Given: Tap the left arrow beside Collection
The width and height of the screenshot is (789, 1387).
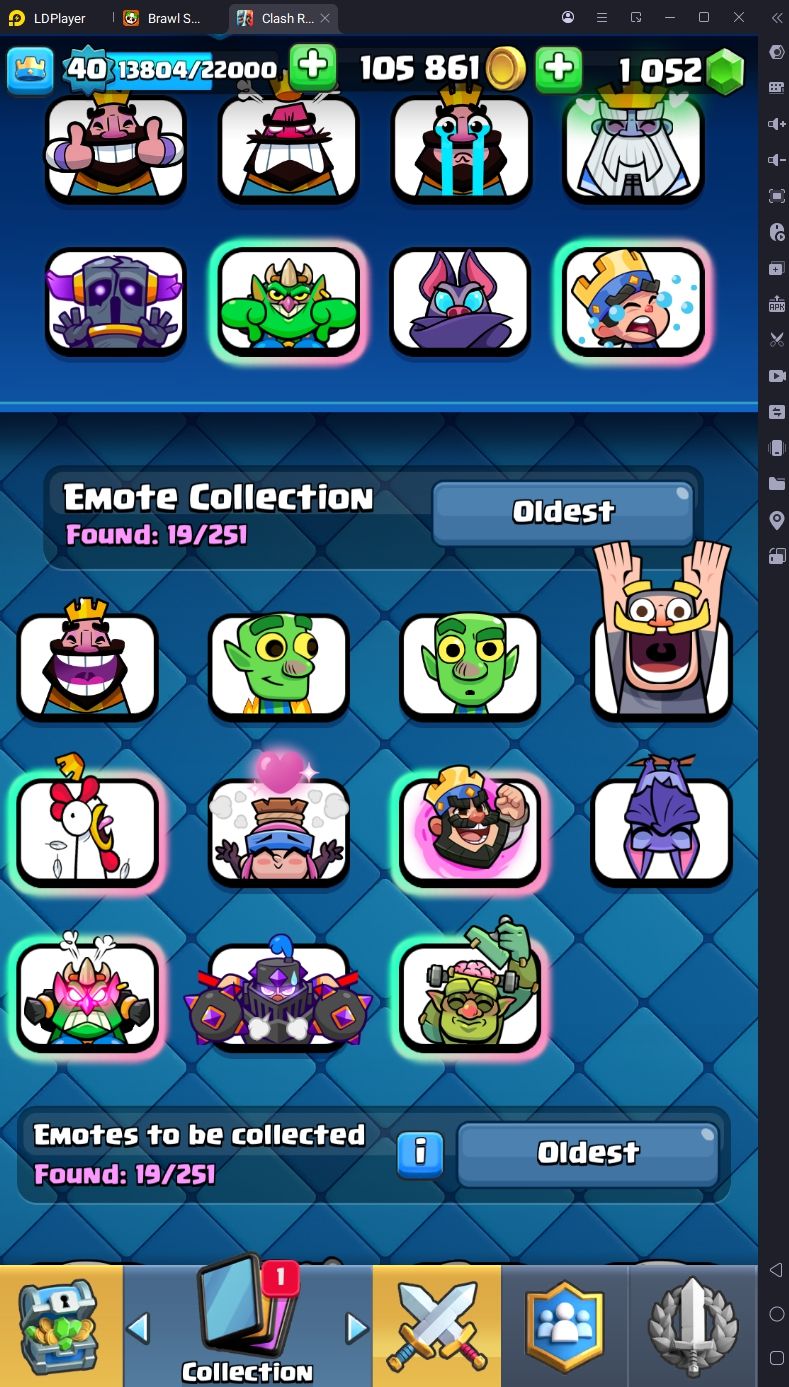Looking at the screenshot, I should point(138,1328).
